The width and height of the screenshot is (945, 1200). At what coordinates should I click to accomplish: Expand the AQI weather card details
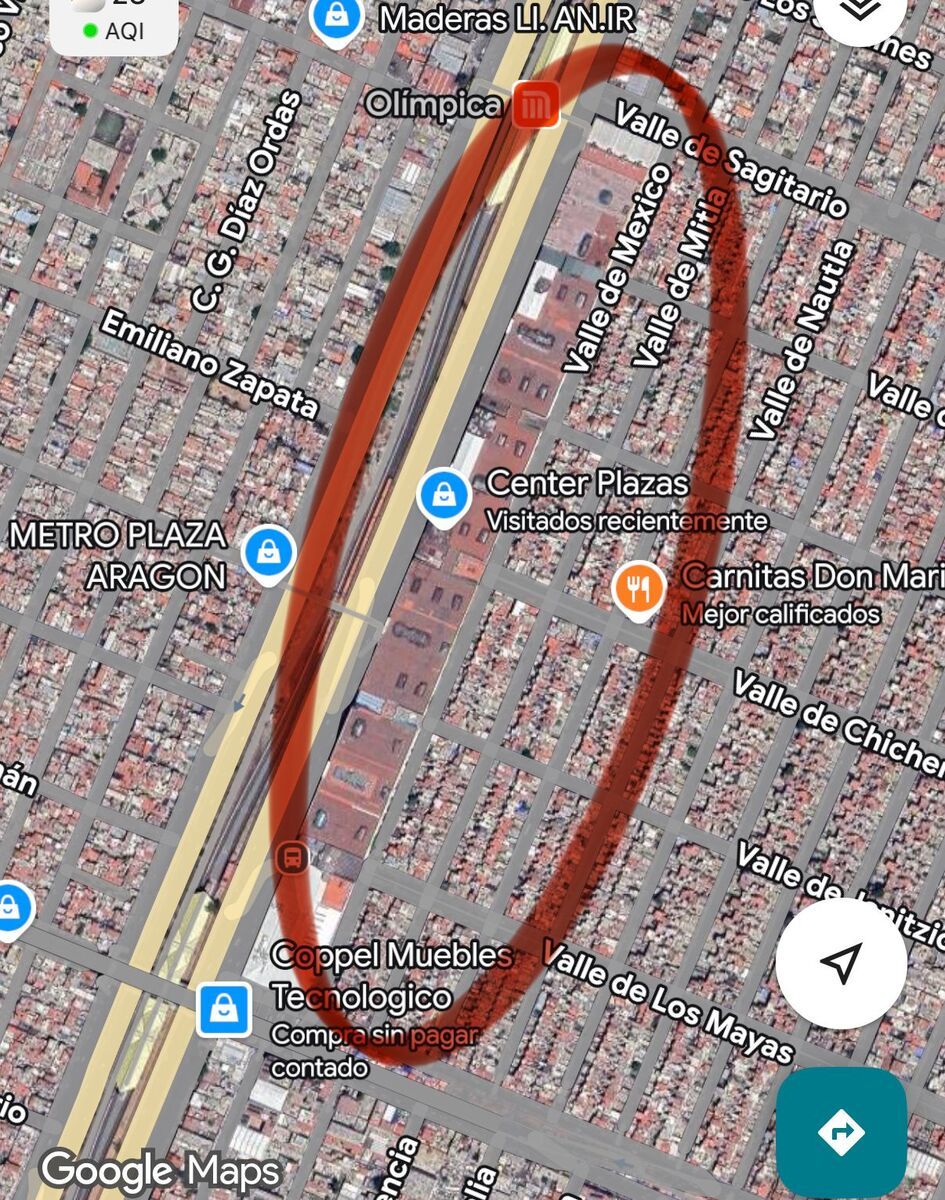click(113, 22)
